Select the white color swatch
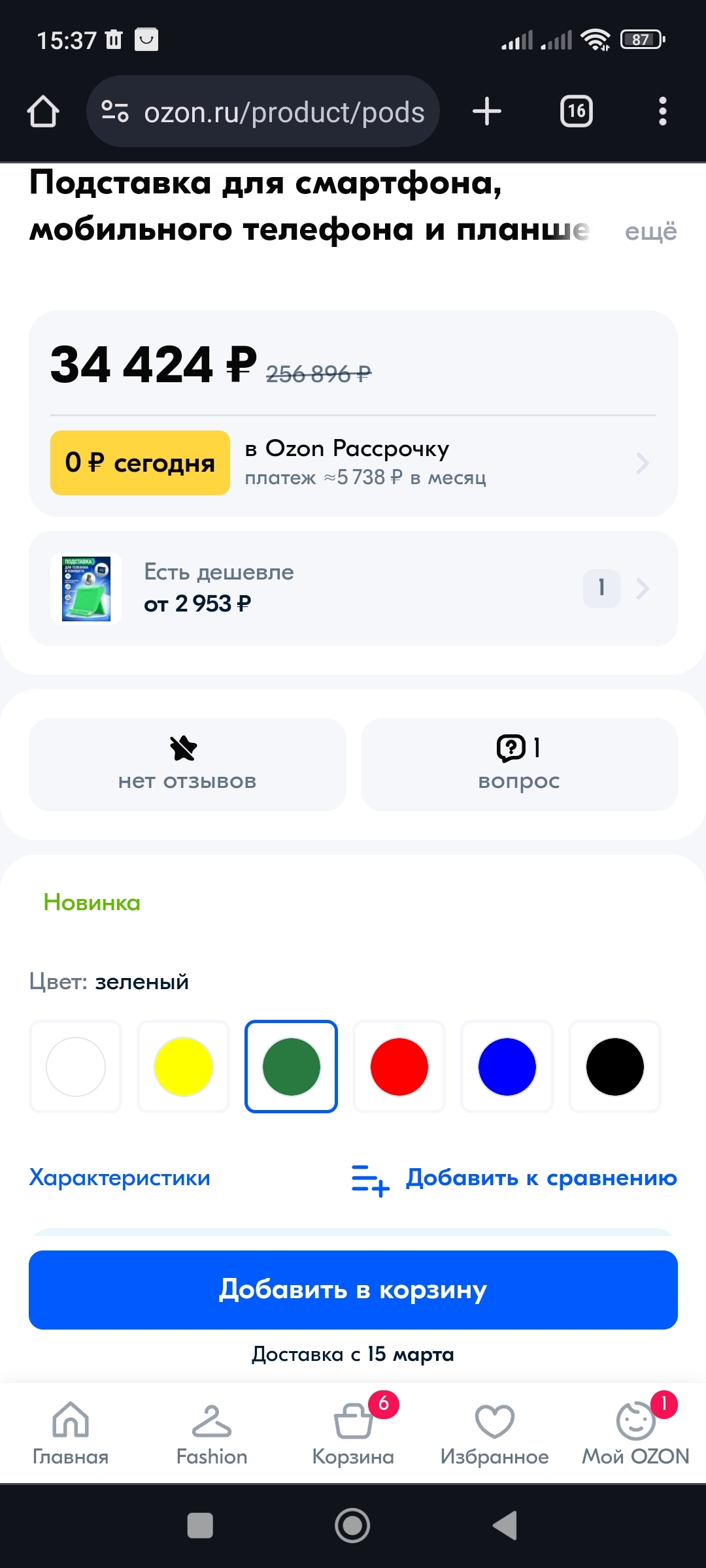706x1568 pixels. (76, 1066)
